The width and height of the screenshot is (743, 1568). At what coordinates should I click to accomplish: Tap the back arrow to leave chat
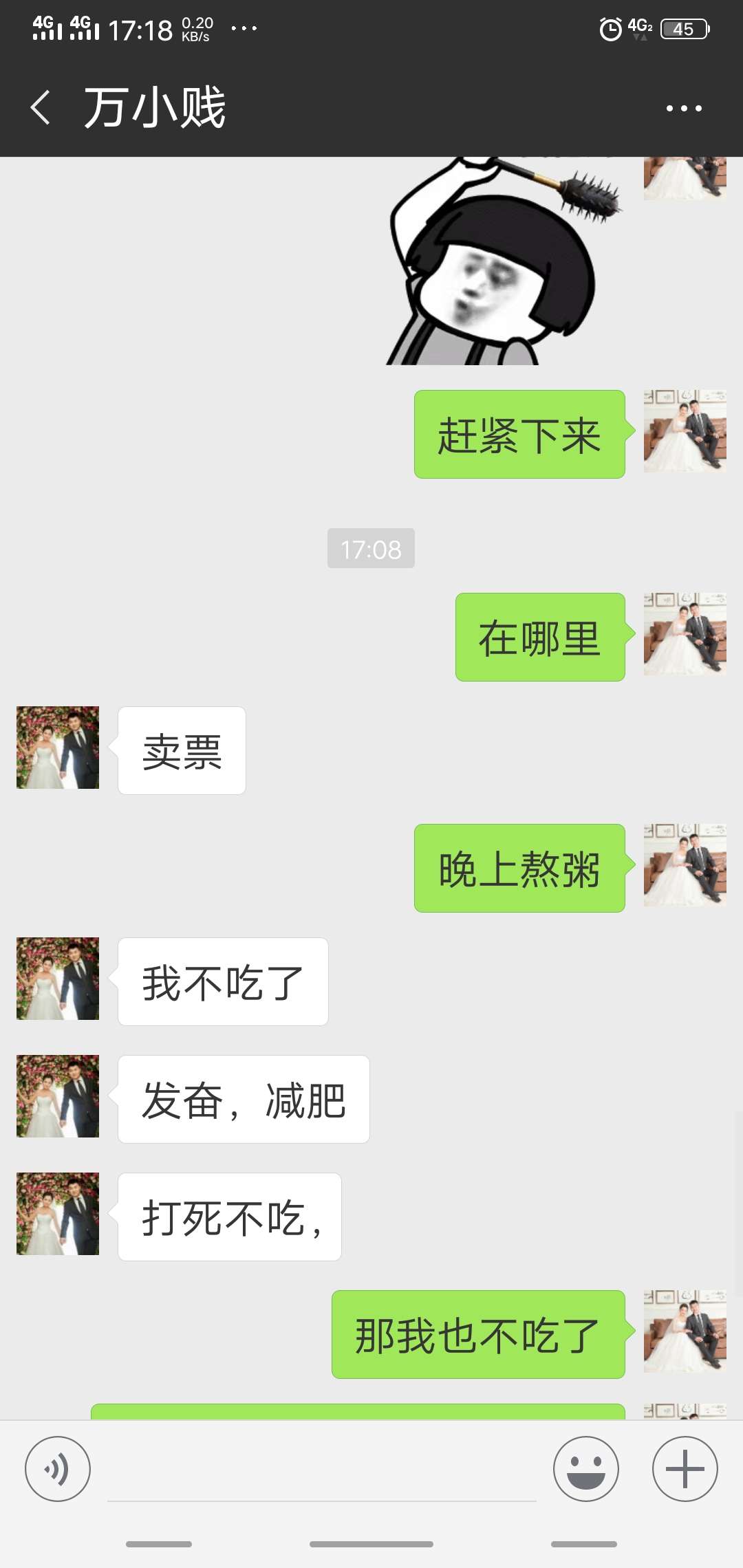pos(41,108)
